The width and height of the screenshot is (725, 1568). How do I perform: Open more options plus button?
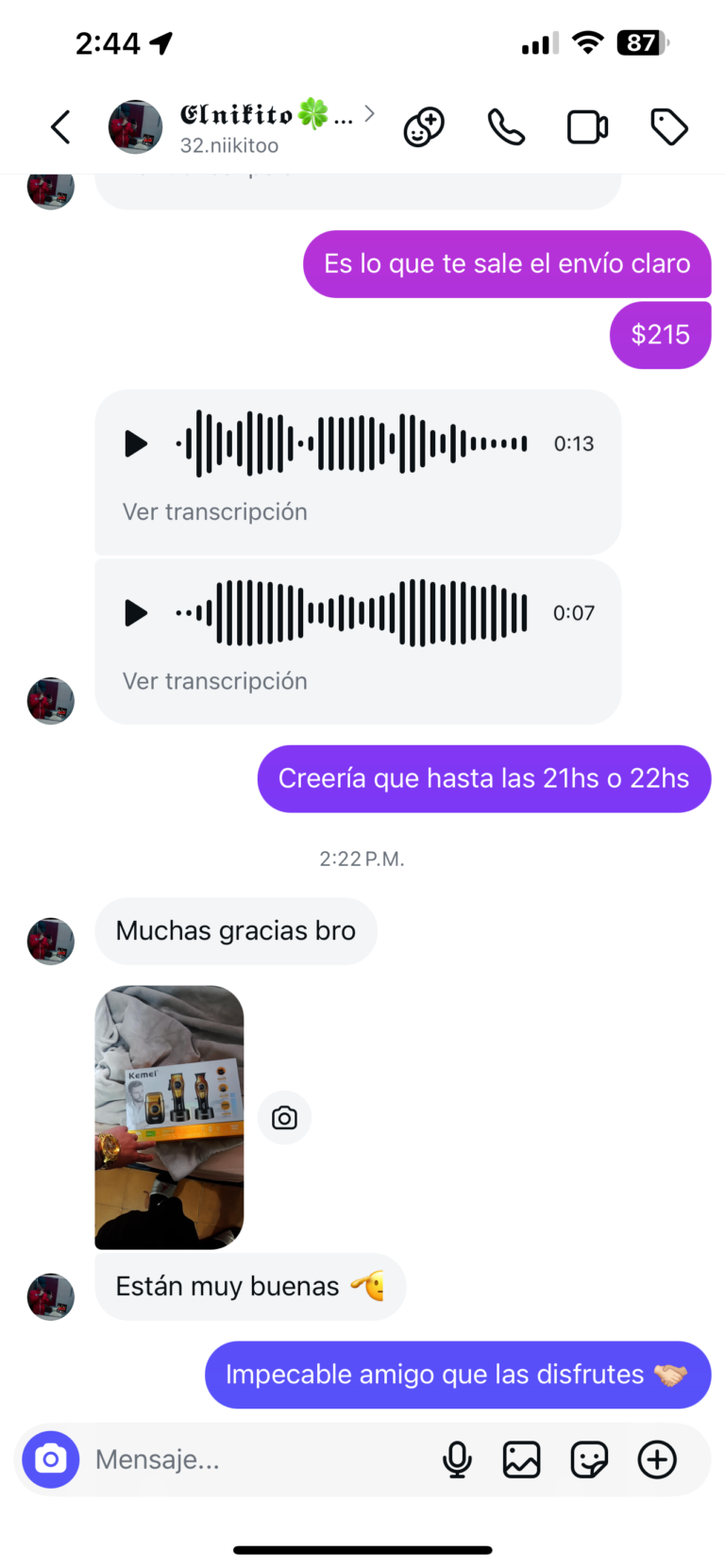[657, 1460]
